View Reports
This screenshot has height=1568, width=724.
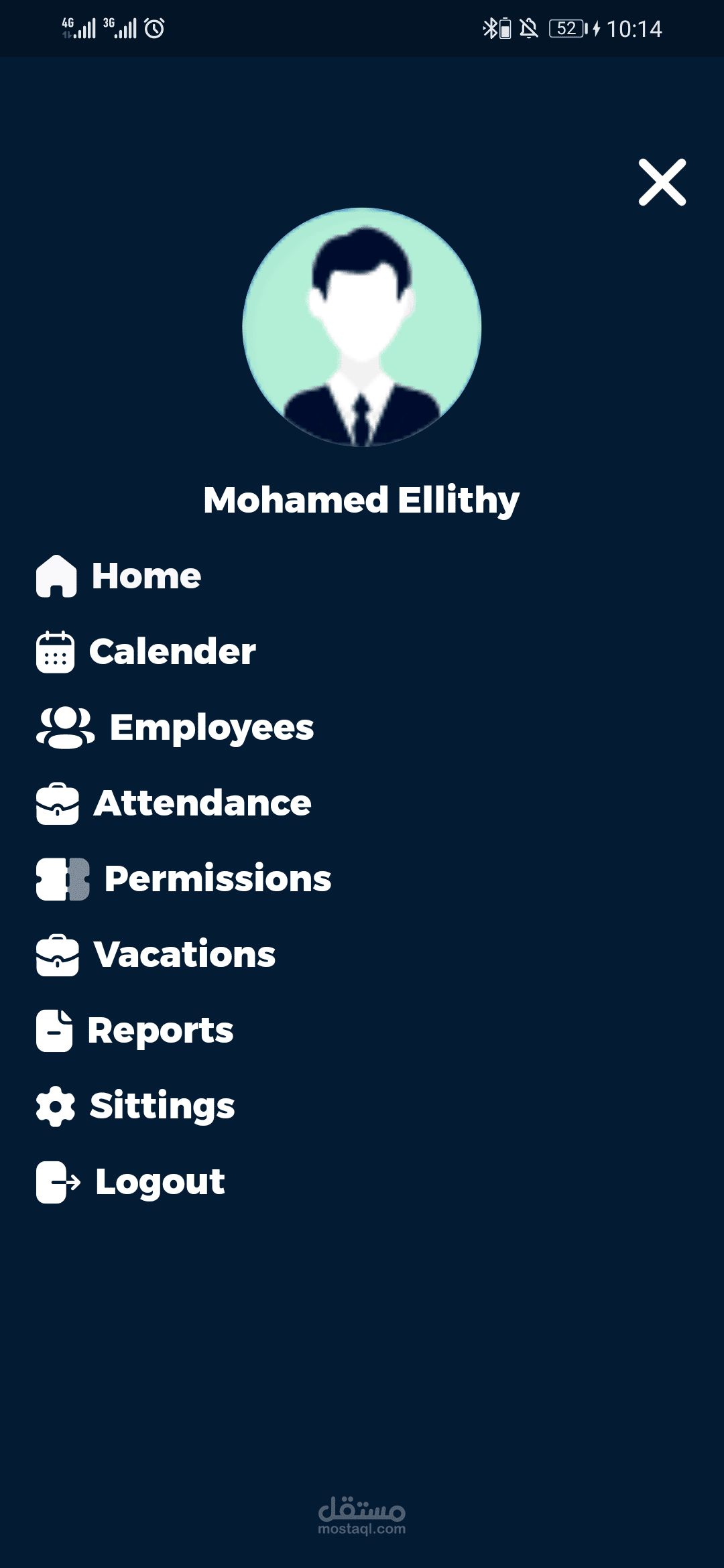160,1031
